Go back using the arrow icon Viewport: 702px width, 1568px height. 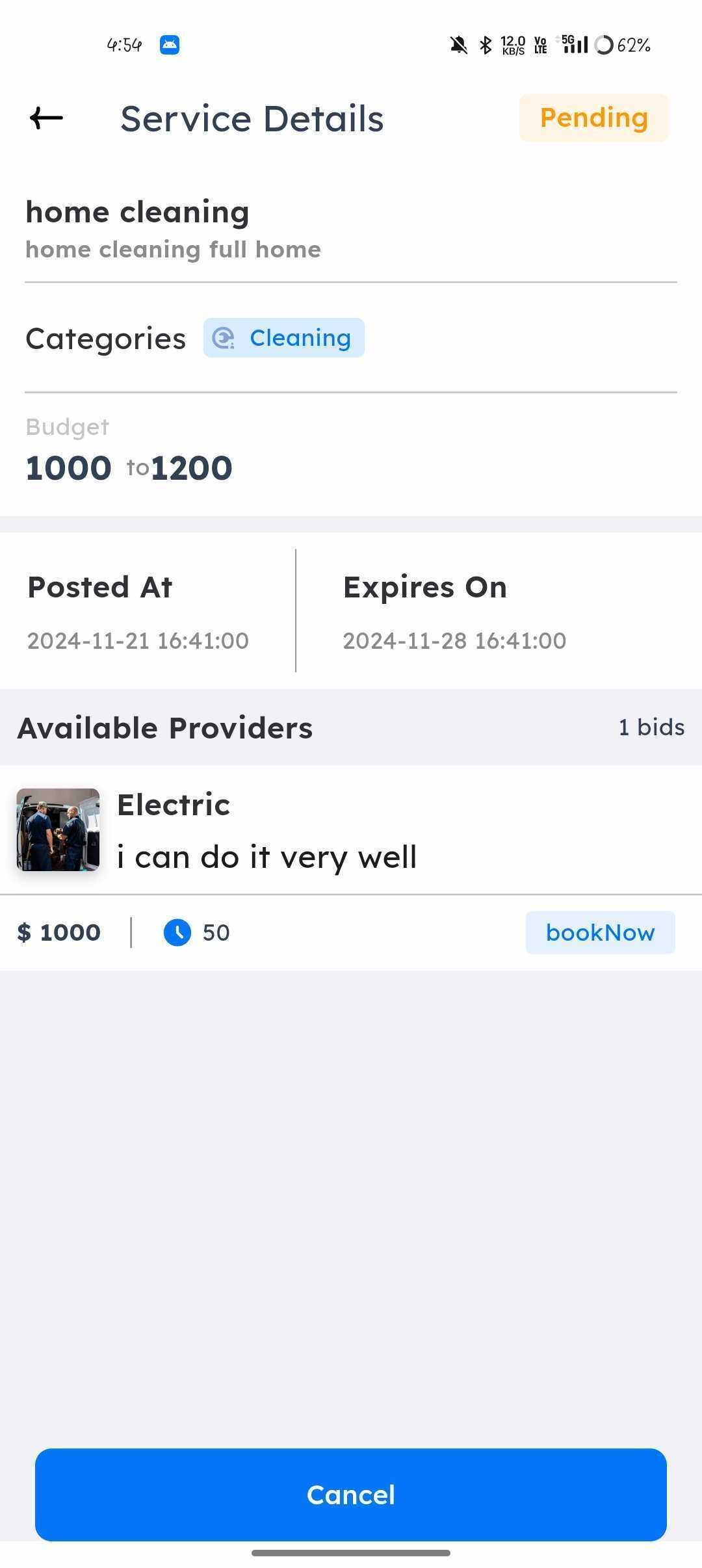click(x=46, y=118)
